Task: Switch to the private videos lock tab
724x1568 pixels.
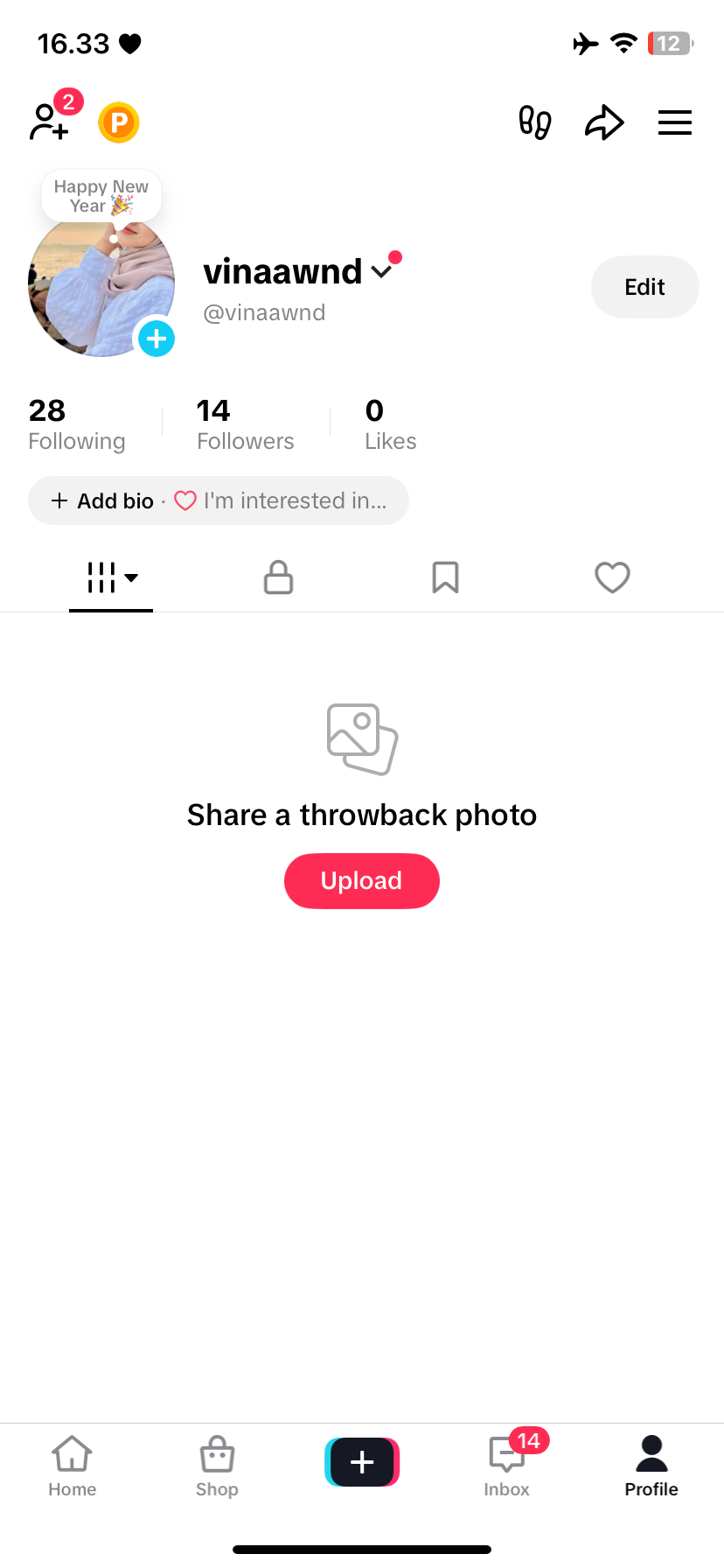Action: coord(278,577)
